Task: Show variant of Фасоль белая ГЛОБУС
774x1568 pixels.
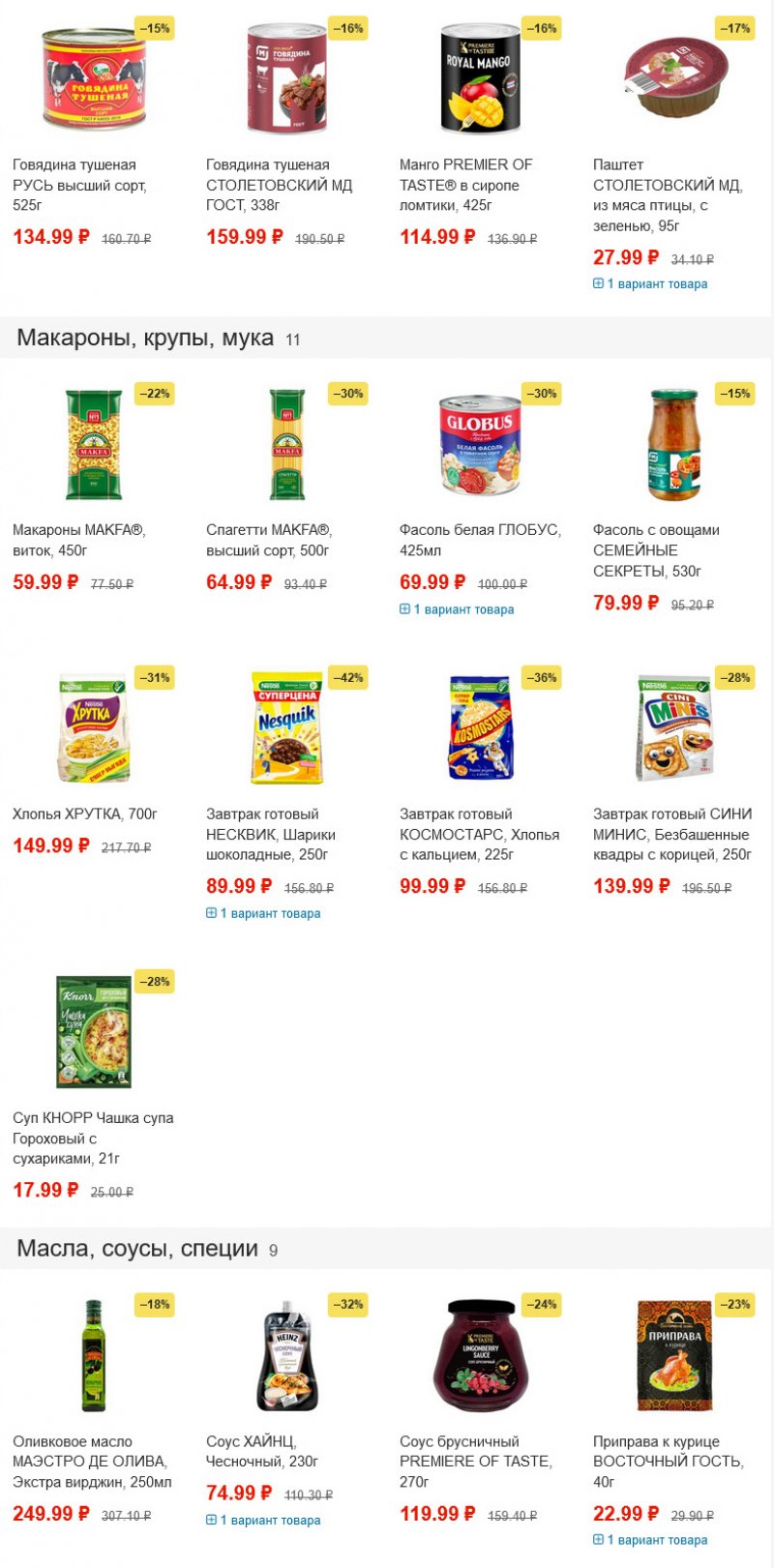Action: pyautogui.click(x=457, y=609)
